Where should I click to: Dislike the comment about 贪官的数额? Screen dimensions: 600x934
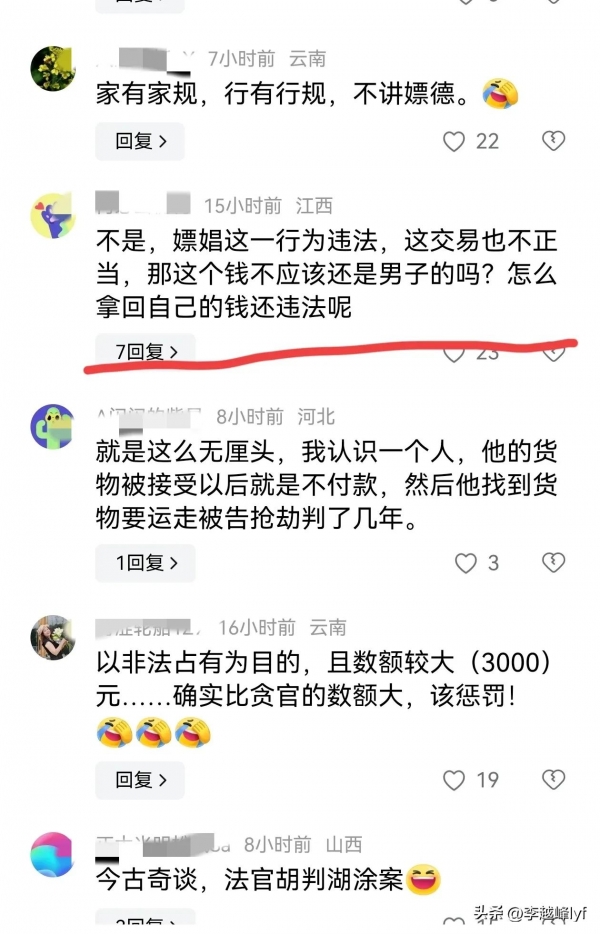click(x=553, y=779)
